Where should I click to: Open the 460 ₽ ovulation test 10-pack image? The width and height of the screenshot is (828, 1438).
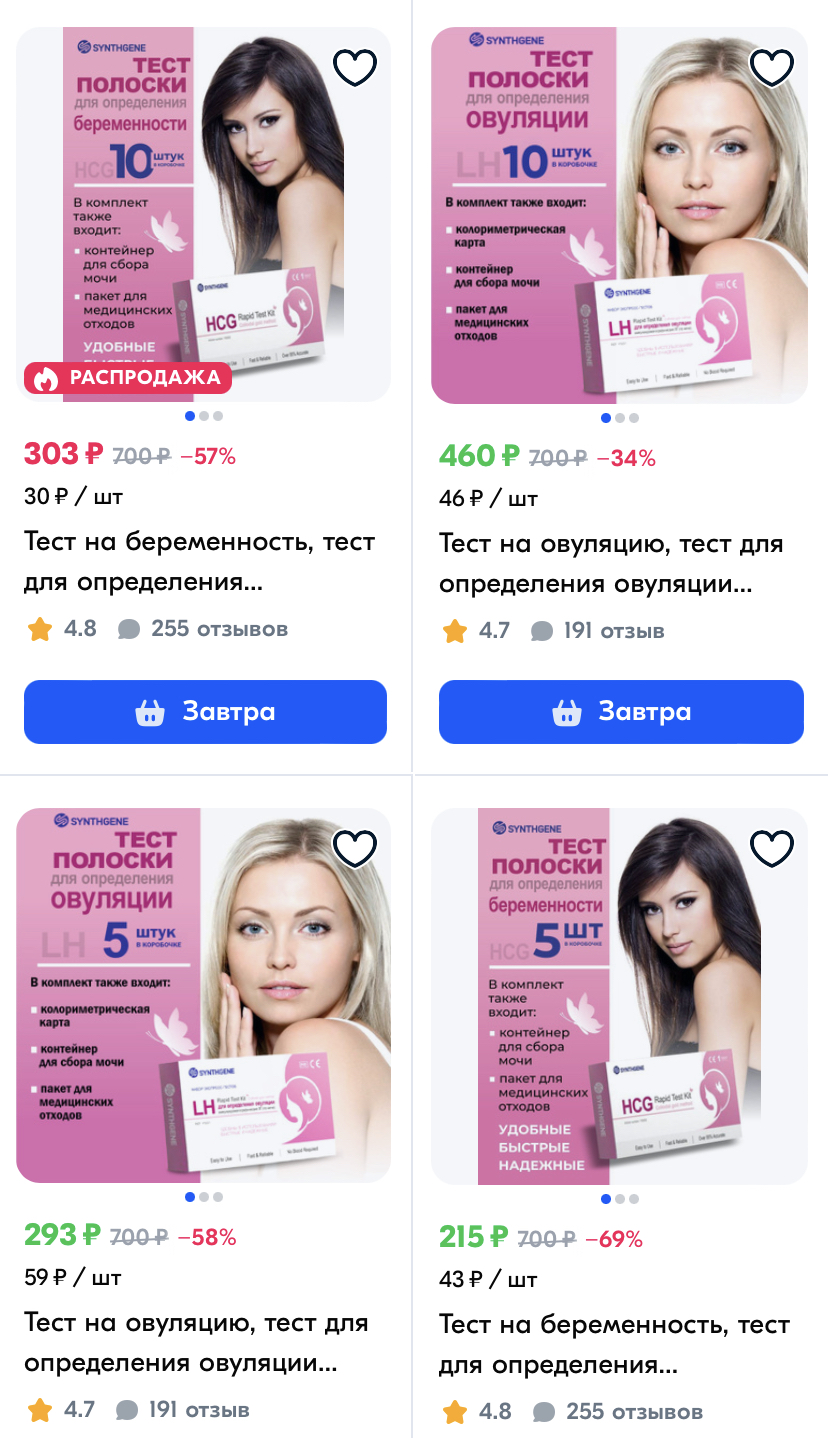pyautogui.click(x=619, y=214)
